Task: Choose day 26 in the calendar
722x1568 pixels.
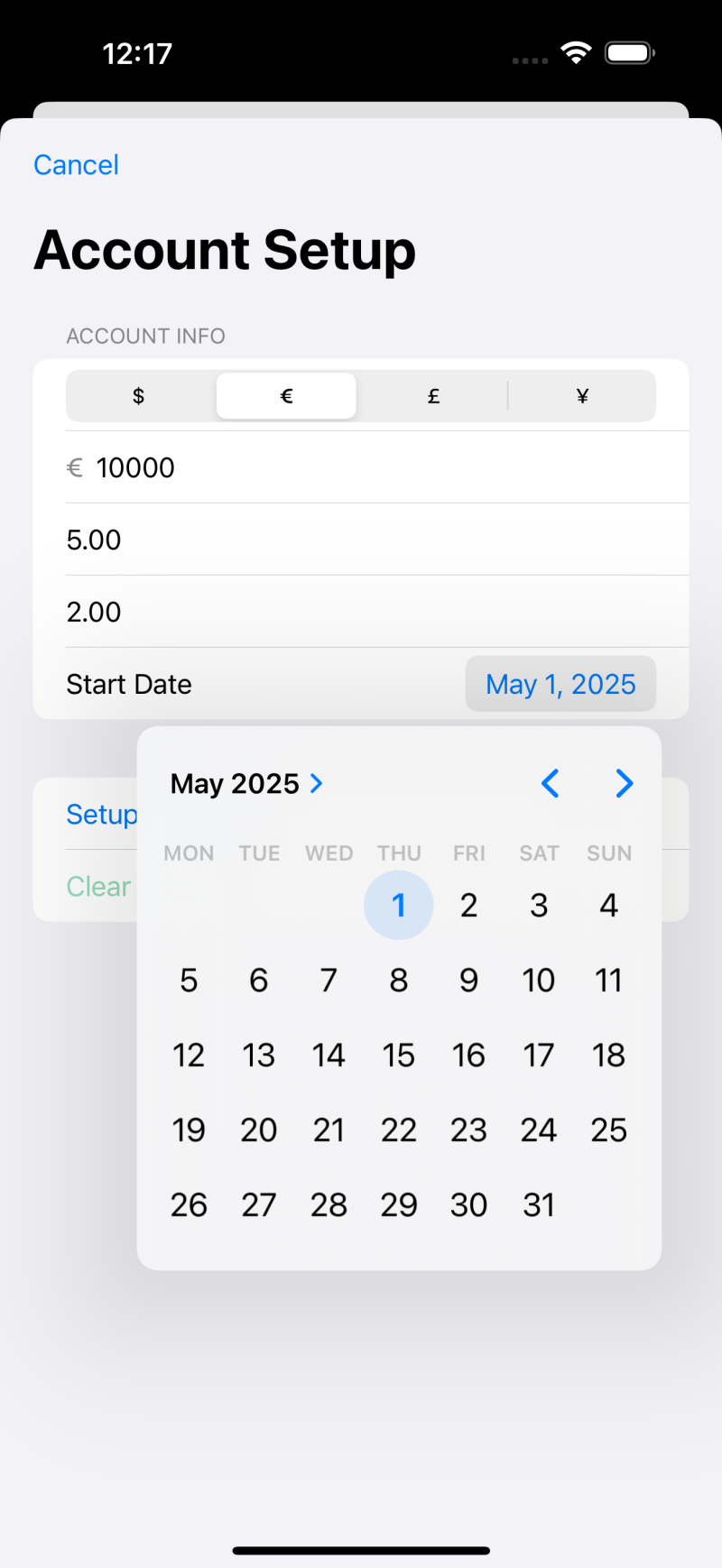Action: click(x=189, y=1205)
